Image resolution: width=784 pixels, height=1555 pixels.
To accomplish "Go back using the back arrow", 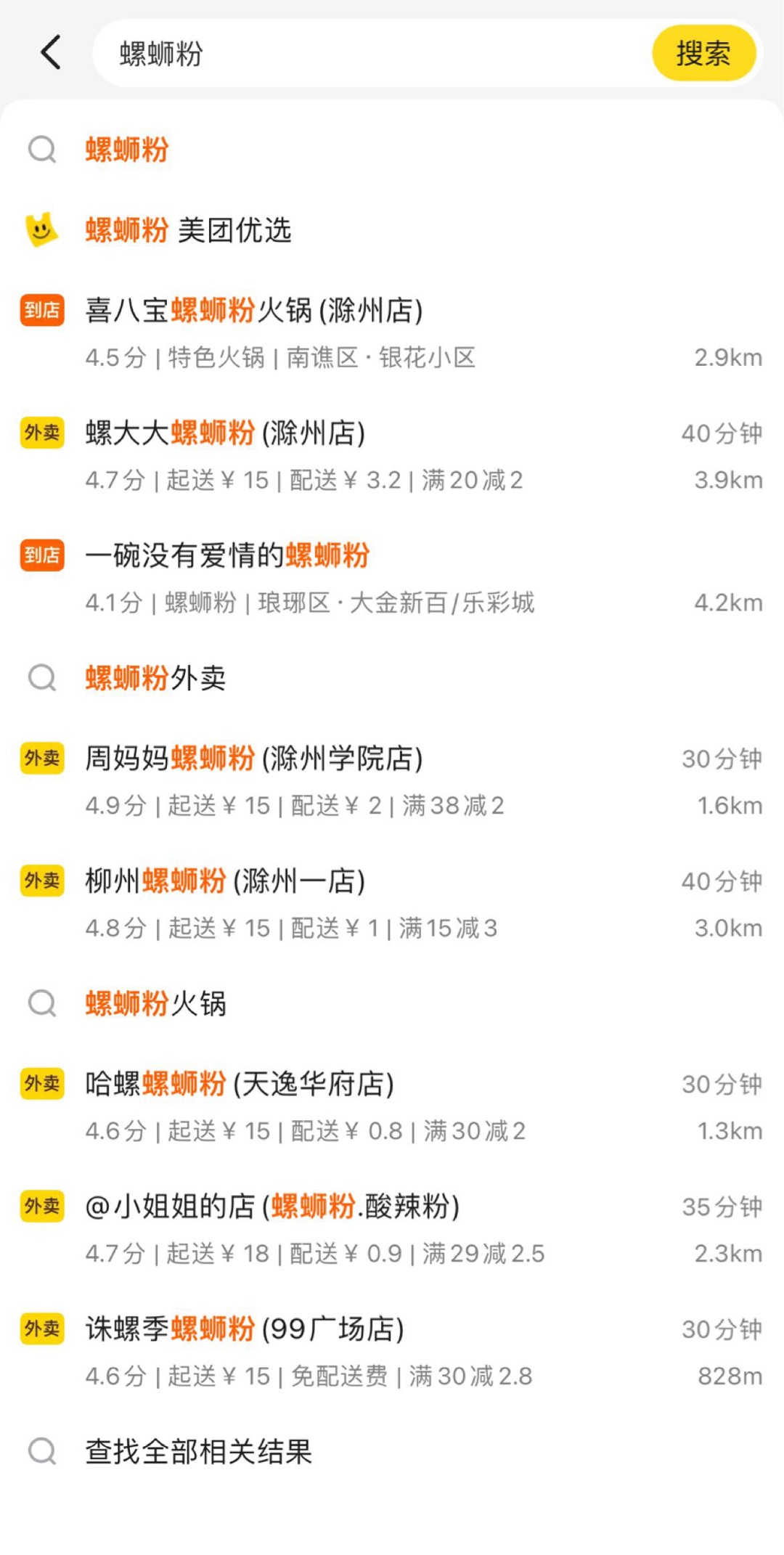I will 51,53.
